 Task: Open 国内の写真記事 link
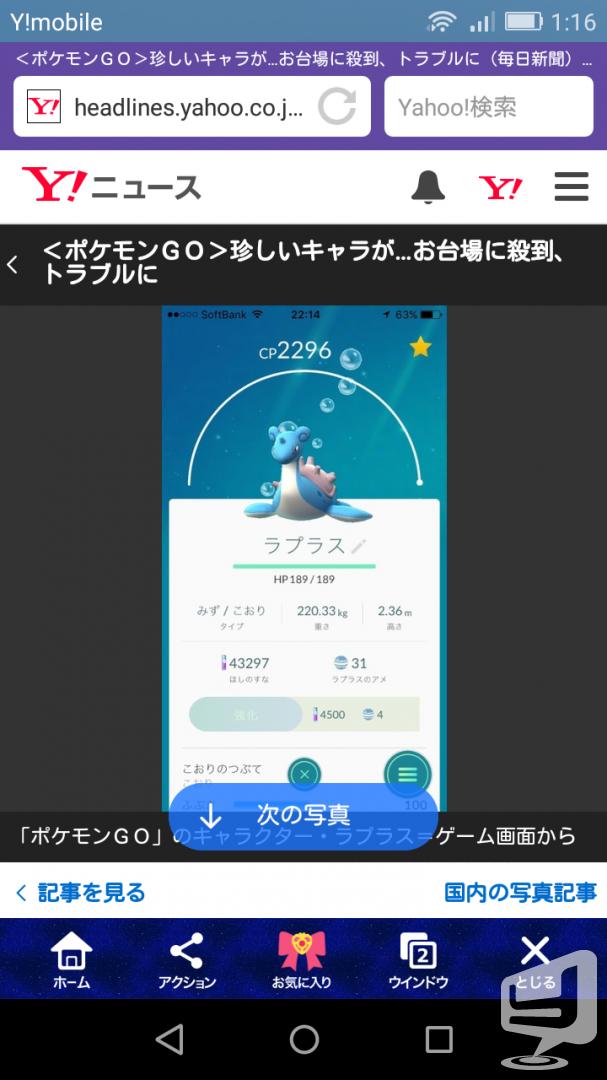pyautogui.click(x=520, y=893)
